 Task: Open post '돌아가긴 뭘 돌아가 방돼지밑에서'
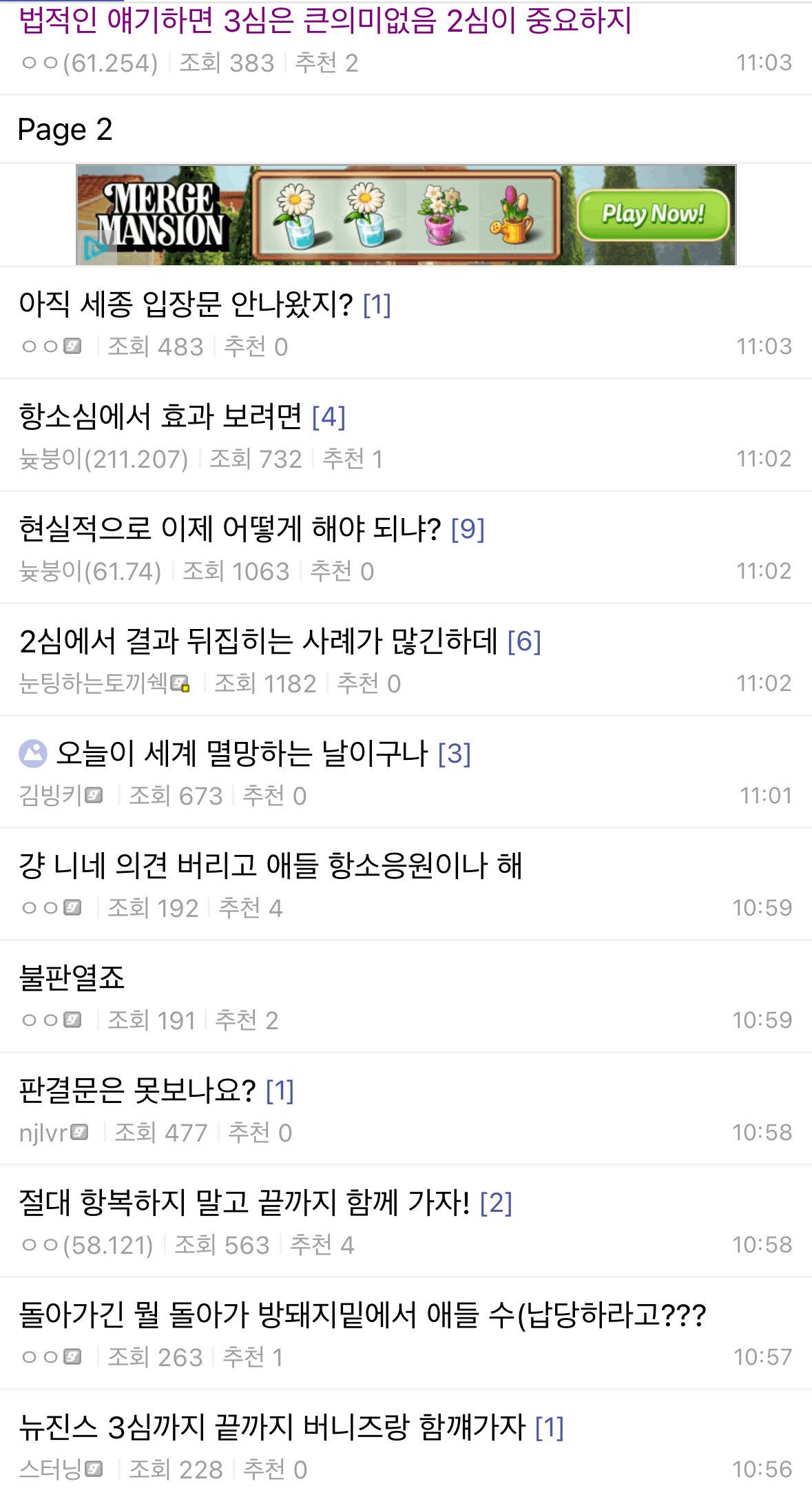pyautogui.click(x=362, y=1315)
